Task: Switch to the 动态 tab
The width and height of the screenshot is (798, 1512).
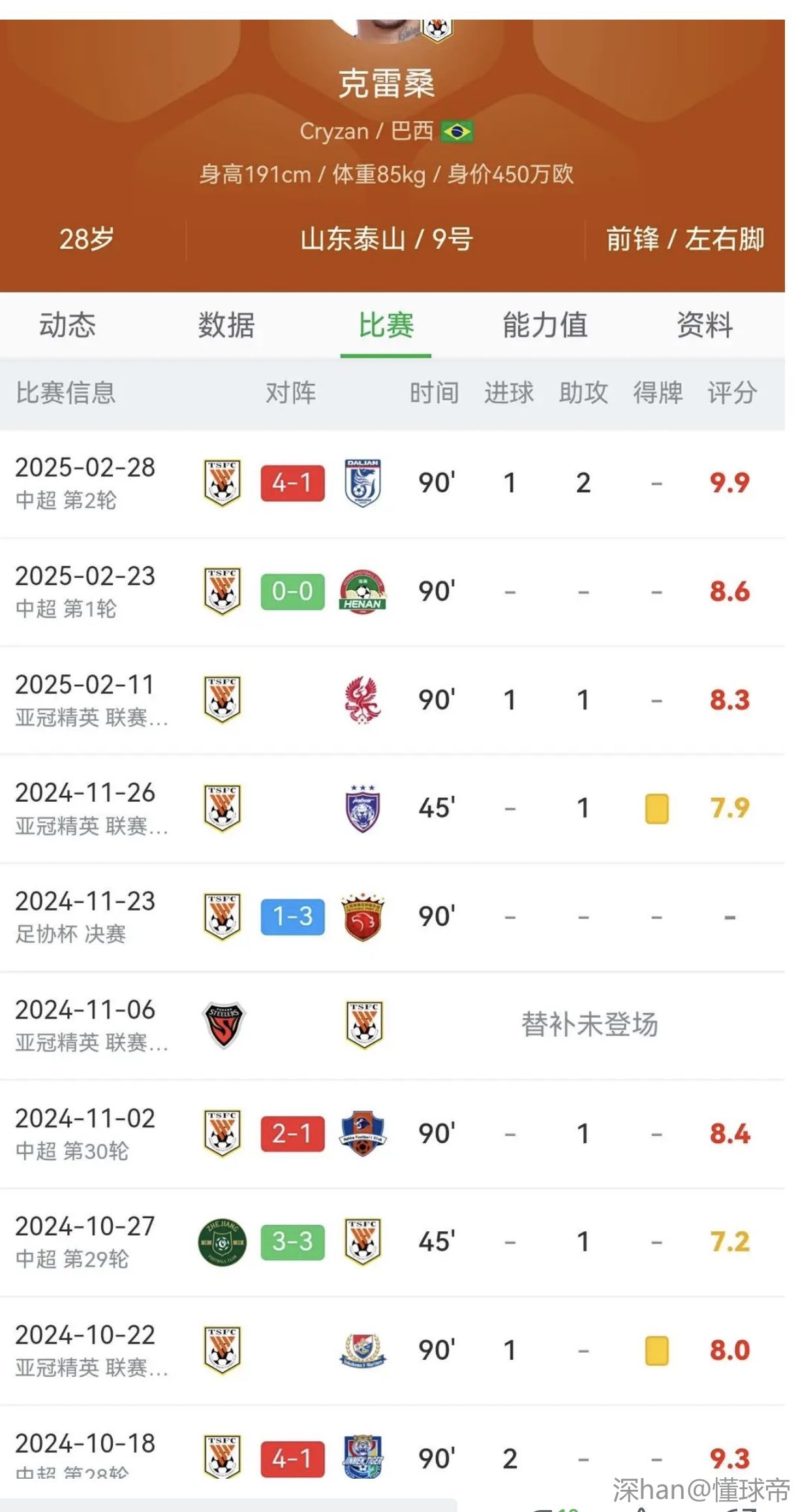Action: 67,325
